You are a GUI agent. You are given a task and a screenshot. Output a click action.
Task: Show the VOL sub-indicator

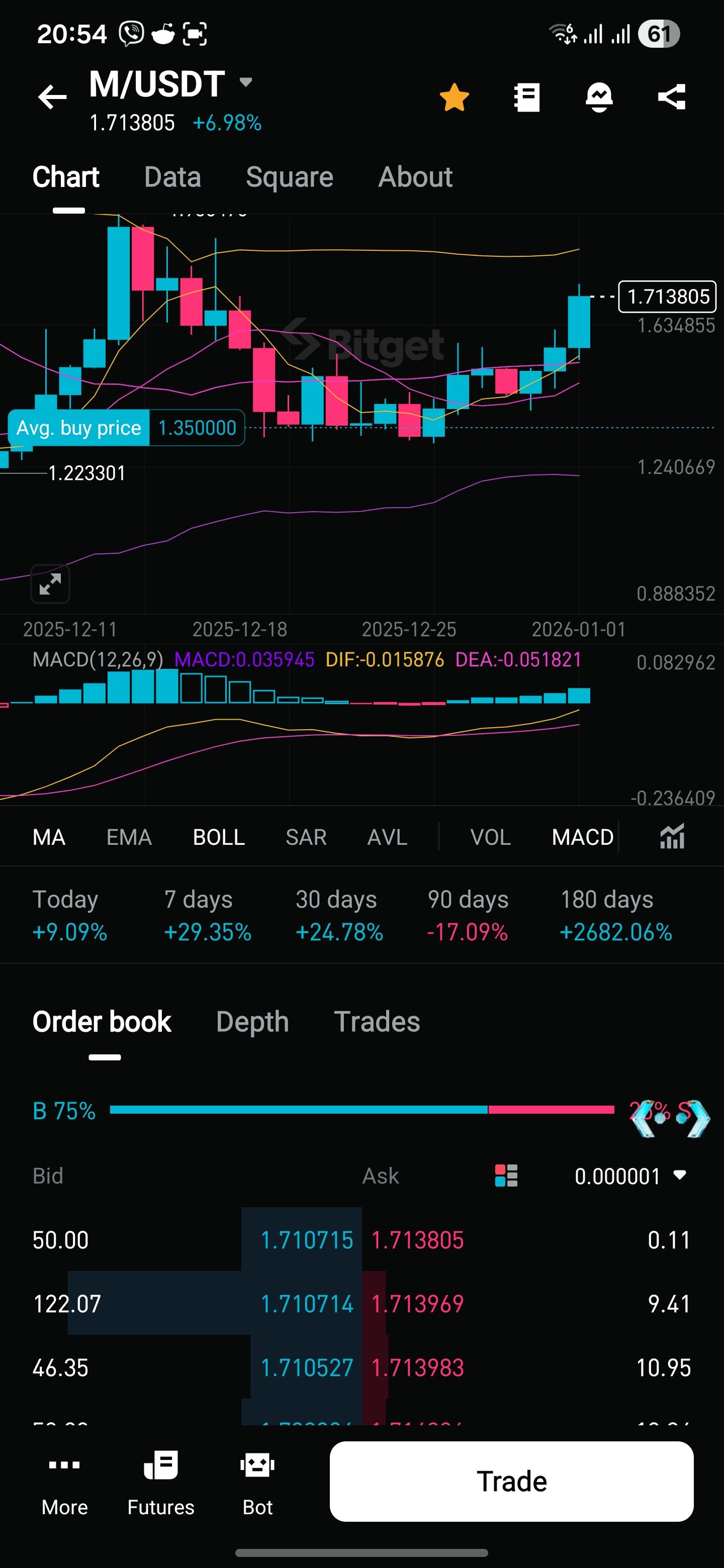490,838
